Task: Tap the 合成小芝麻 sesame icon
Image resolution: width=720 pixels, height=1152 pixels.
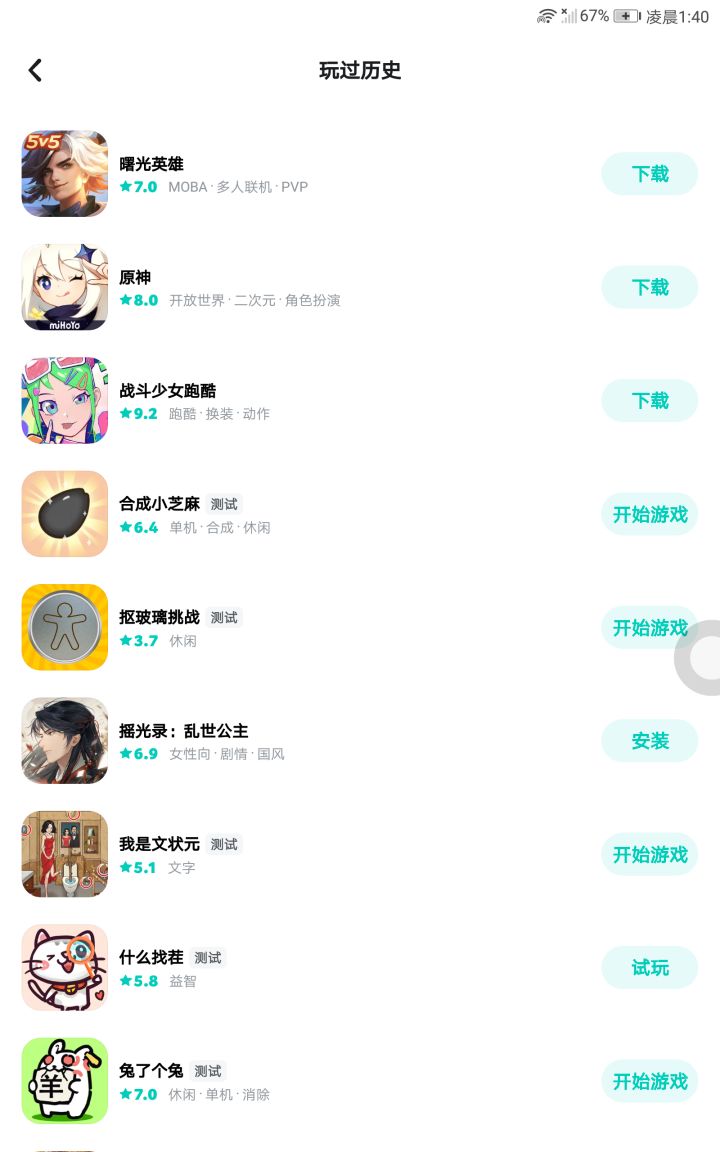Action: coord(64,514)
